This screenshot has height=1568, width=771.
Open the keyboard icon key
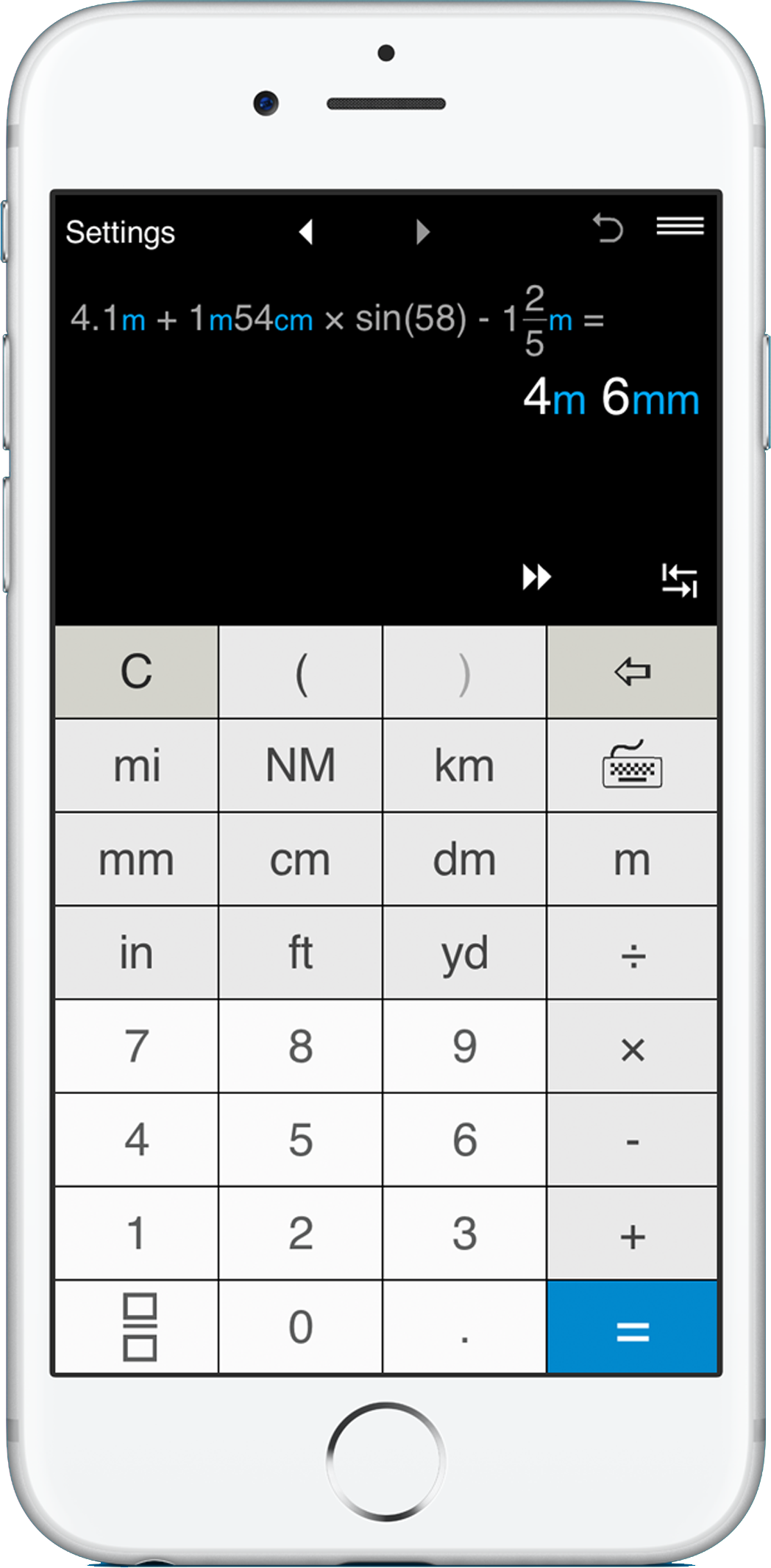click(x=632, y=766)
